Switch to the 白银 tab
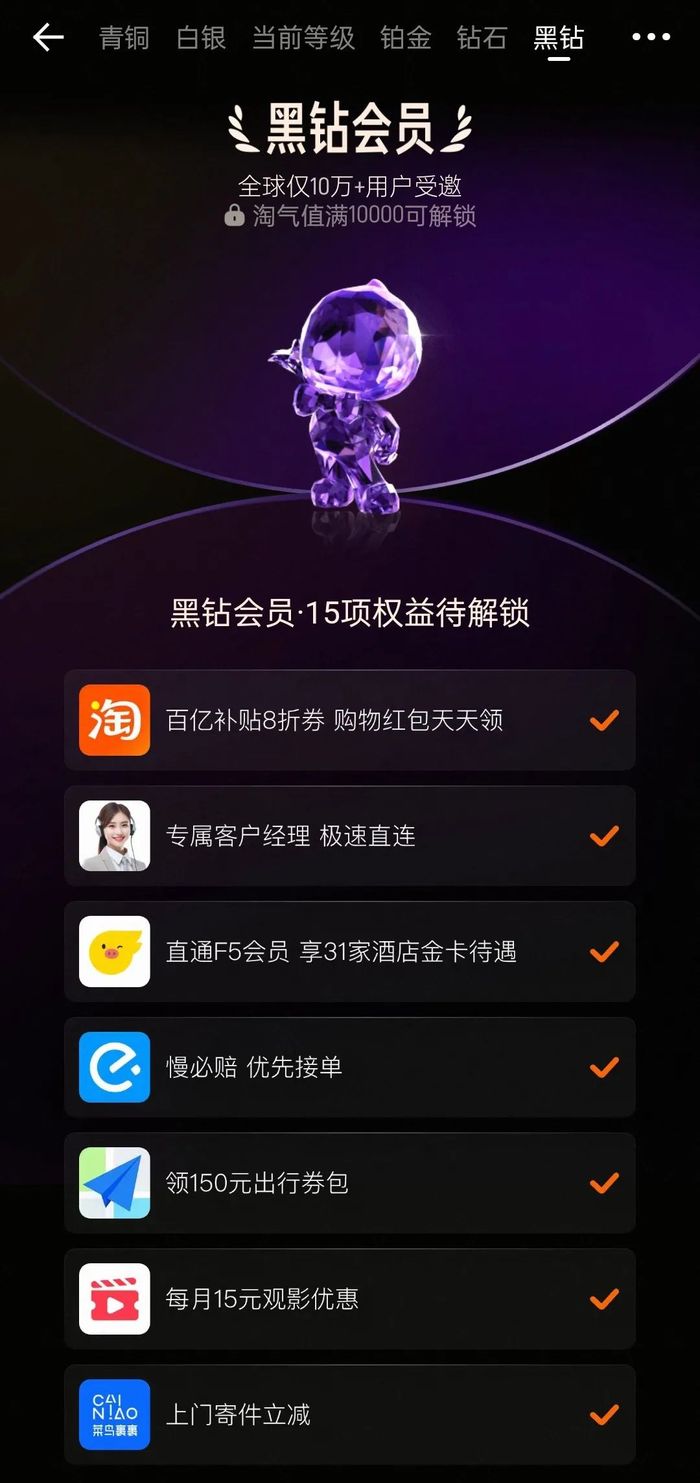This screenshot has width=700, height=1483. coord(201,38)
